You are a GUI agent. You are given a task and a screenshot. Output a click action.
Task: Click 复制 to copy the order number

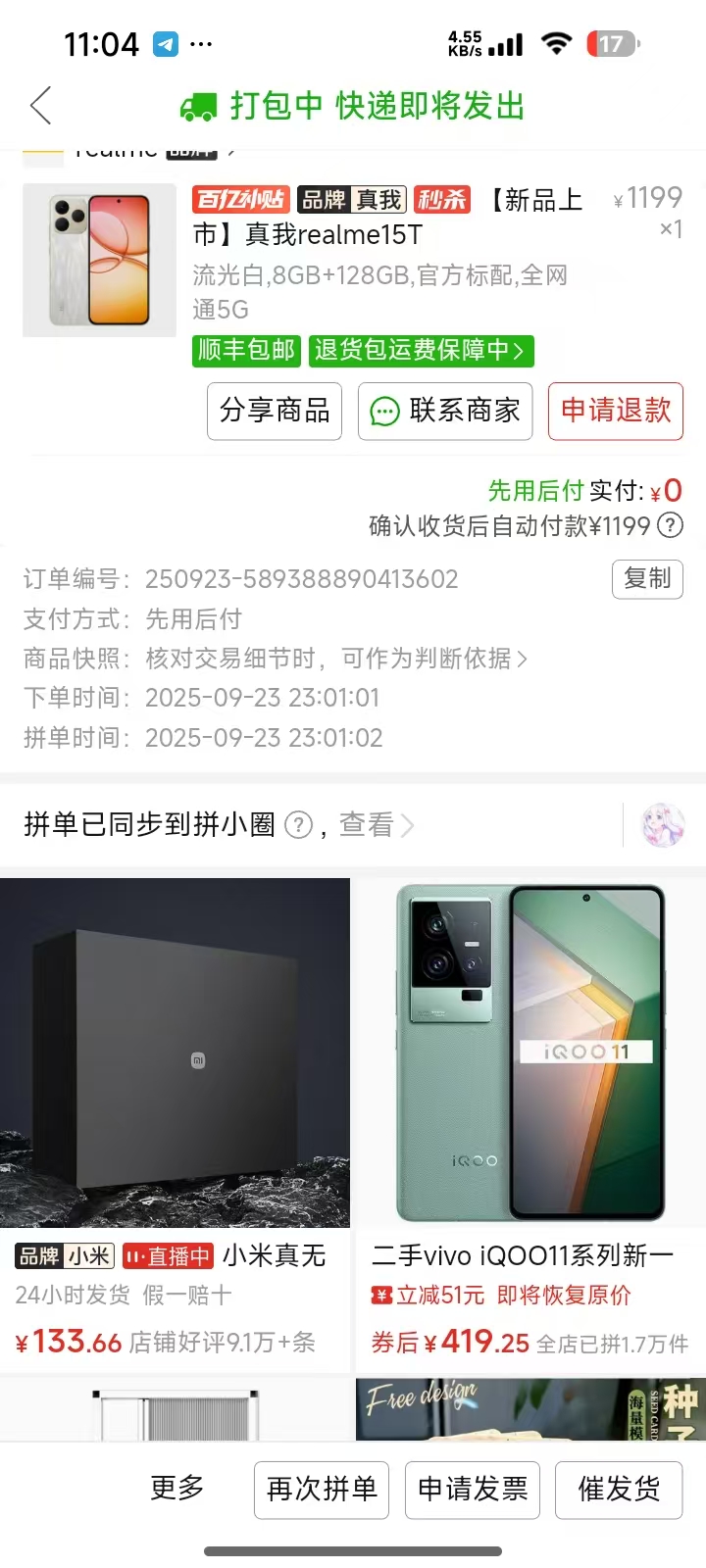[647, 579]
